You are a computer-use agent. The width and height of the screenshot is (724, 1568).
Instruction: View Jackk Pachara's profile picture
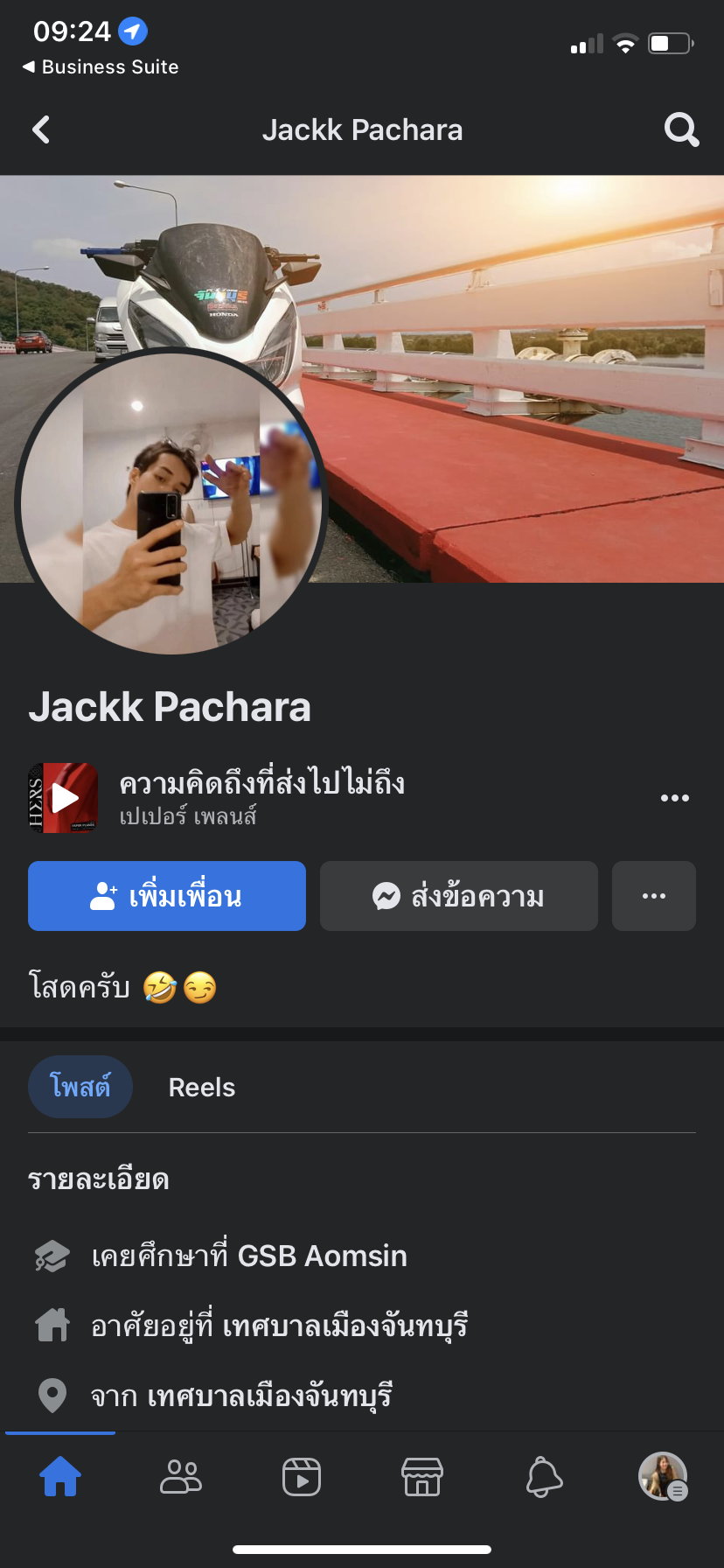pos(171,503)
